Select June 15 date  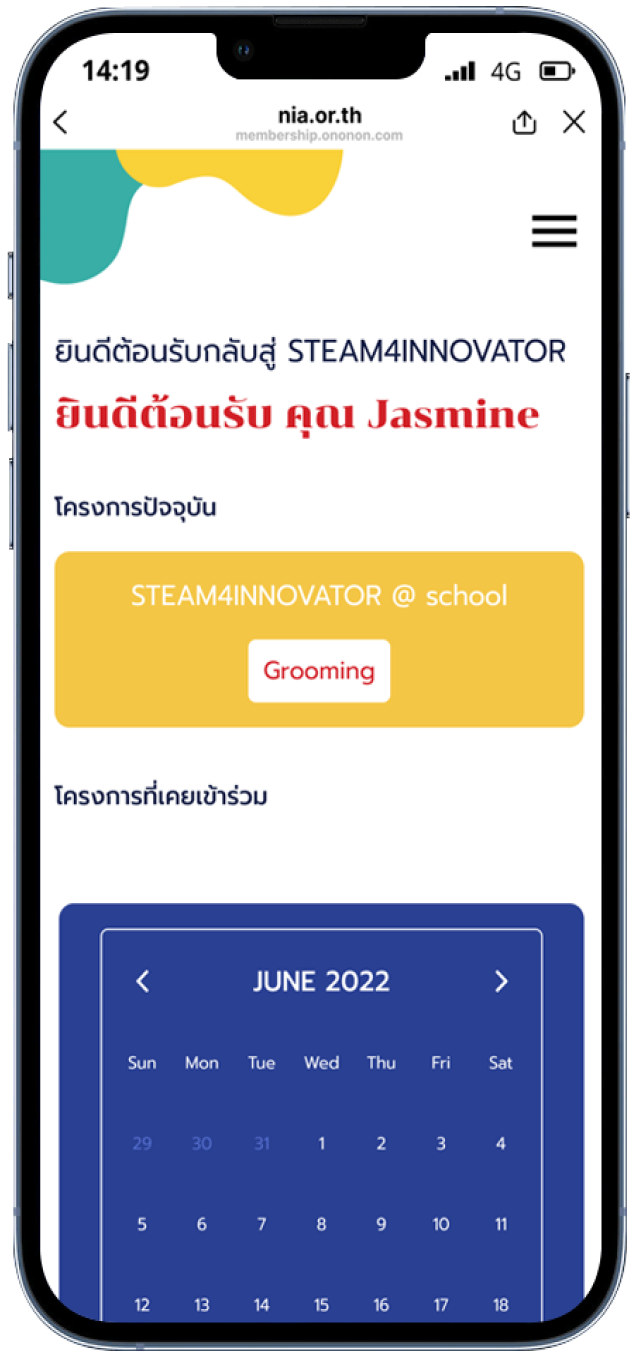(x=321, y=1305)
